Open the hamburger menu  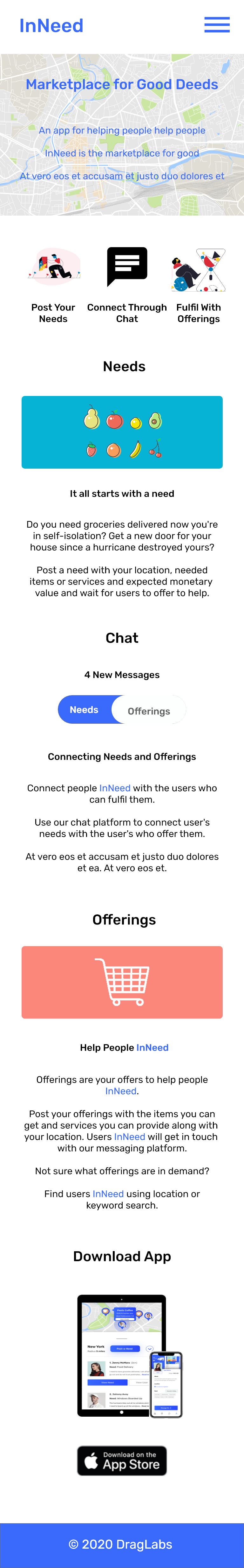pos(217,25)
